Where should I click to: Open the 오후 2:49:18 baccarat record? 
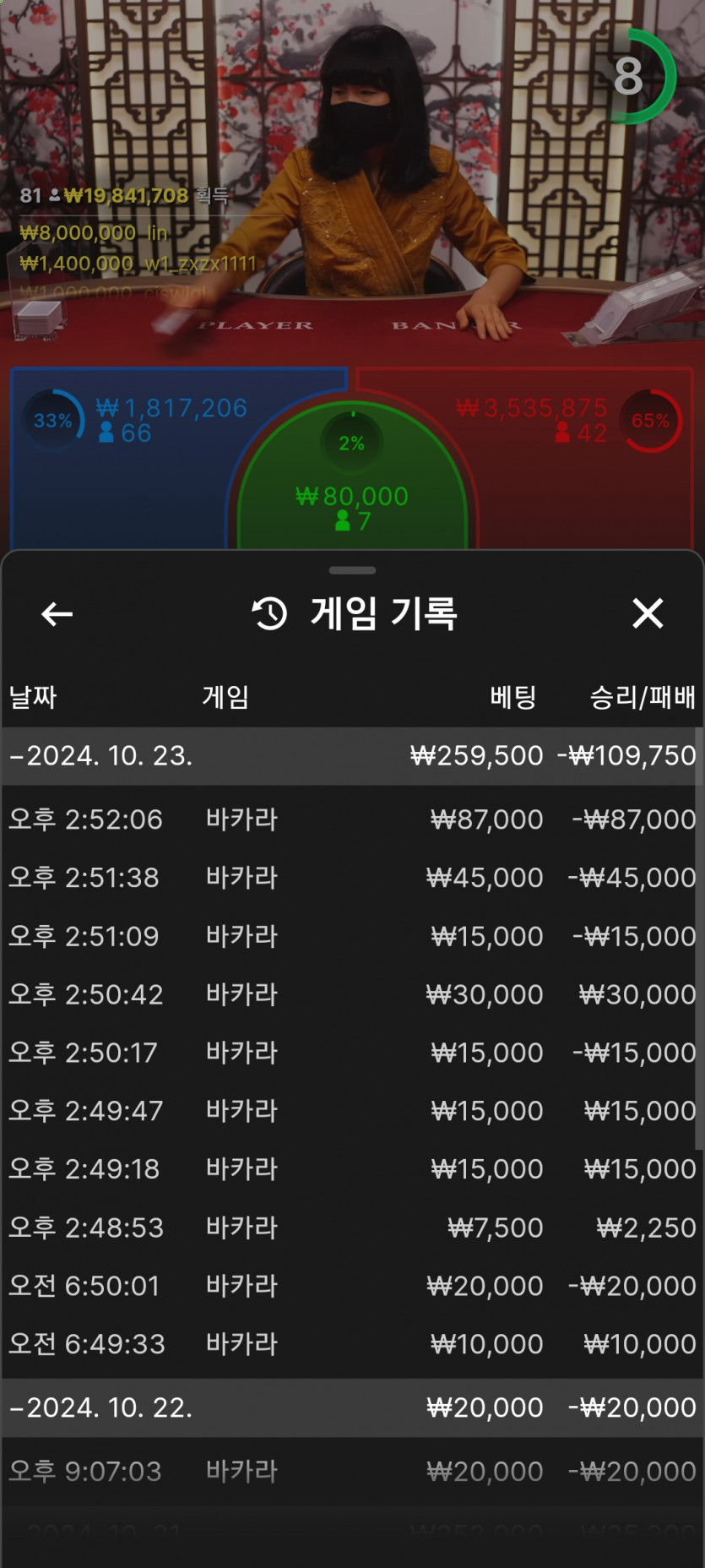coord(352,1169)
